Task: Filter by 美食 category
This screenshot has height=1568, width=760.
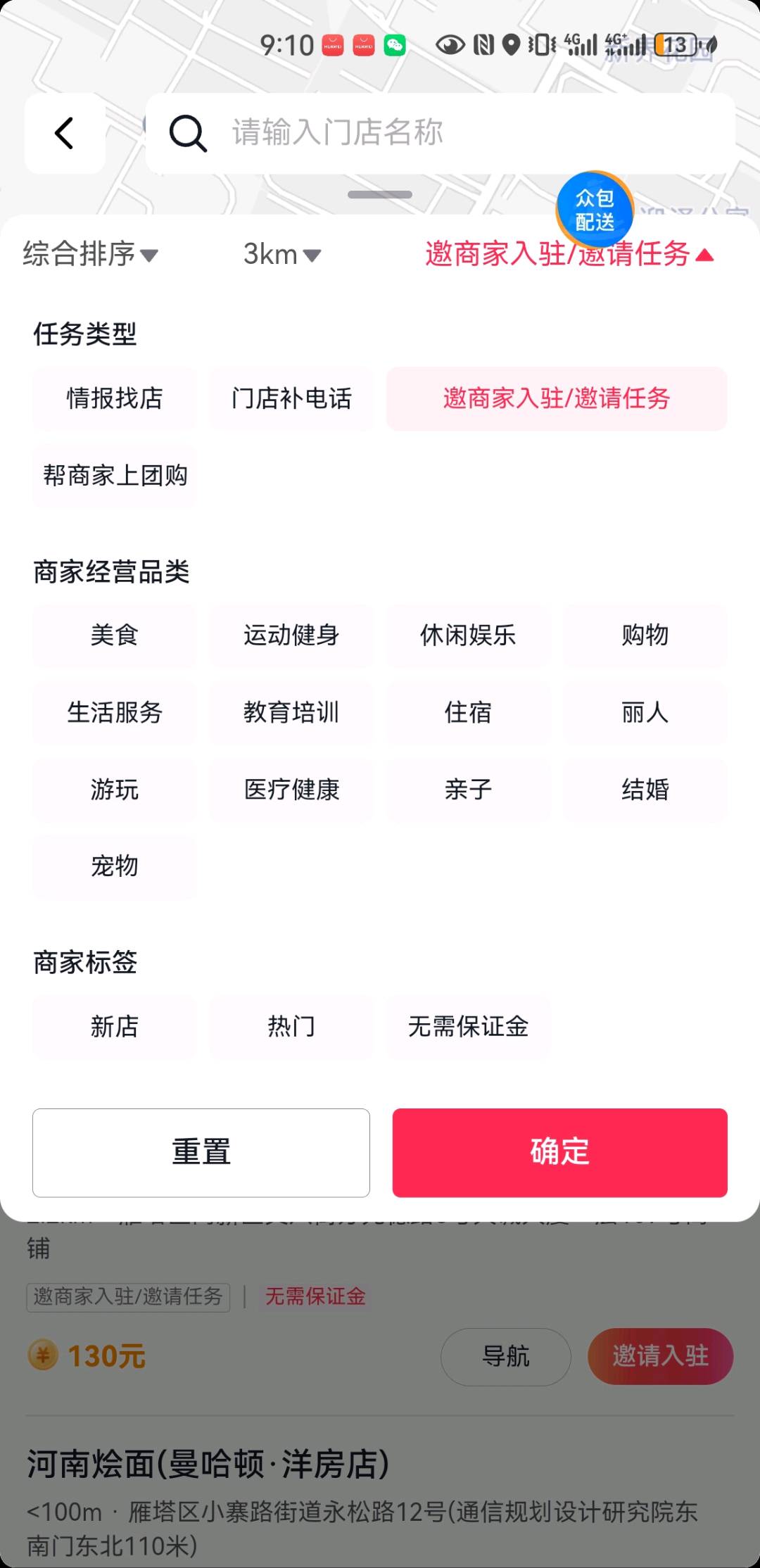Action: click(x=114, y=635)
